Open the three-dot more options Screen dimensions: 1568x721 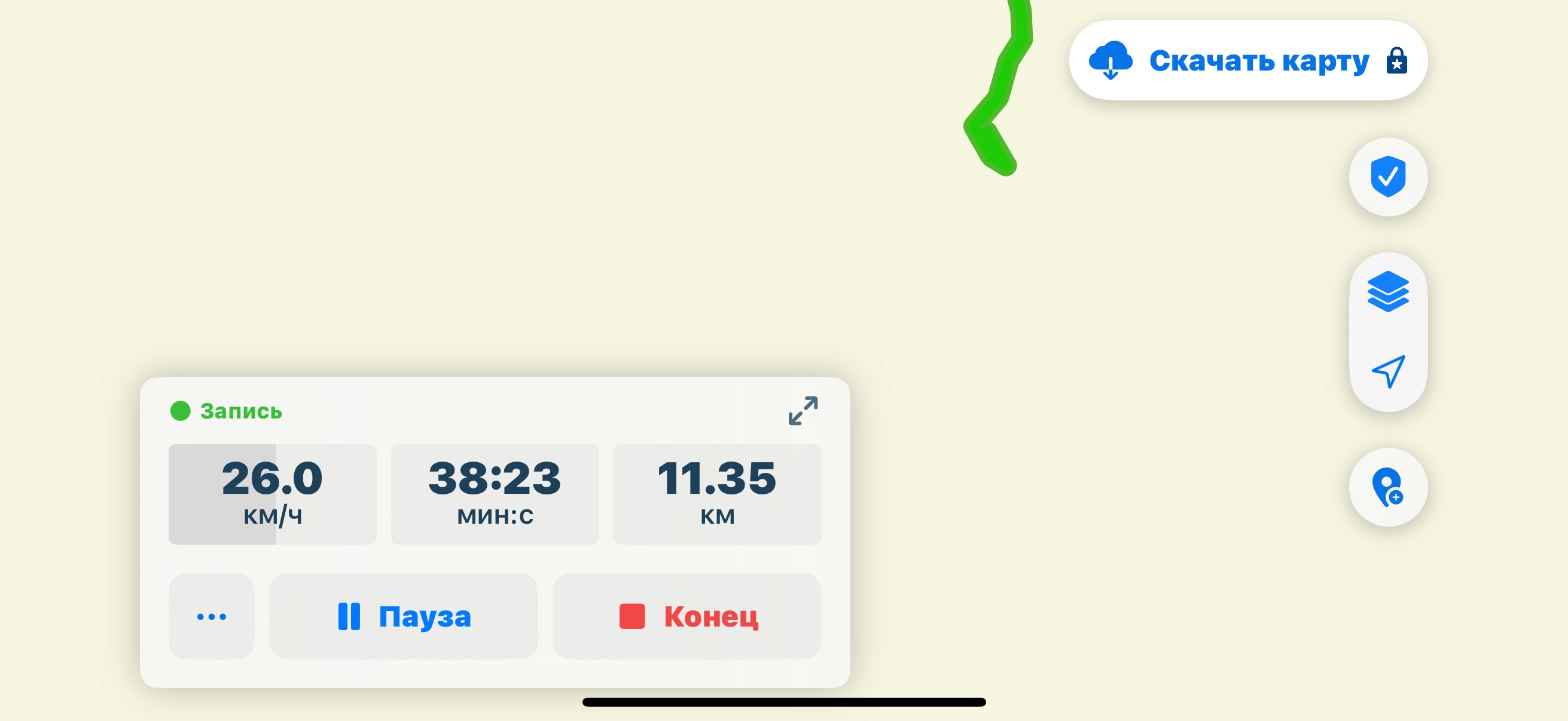coord(211,616)
